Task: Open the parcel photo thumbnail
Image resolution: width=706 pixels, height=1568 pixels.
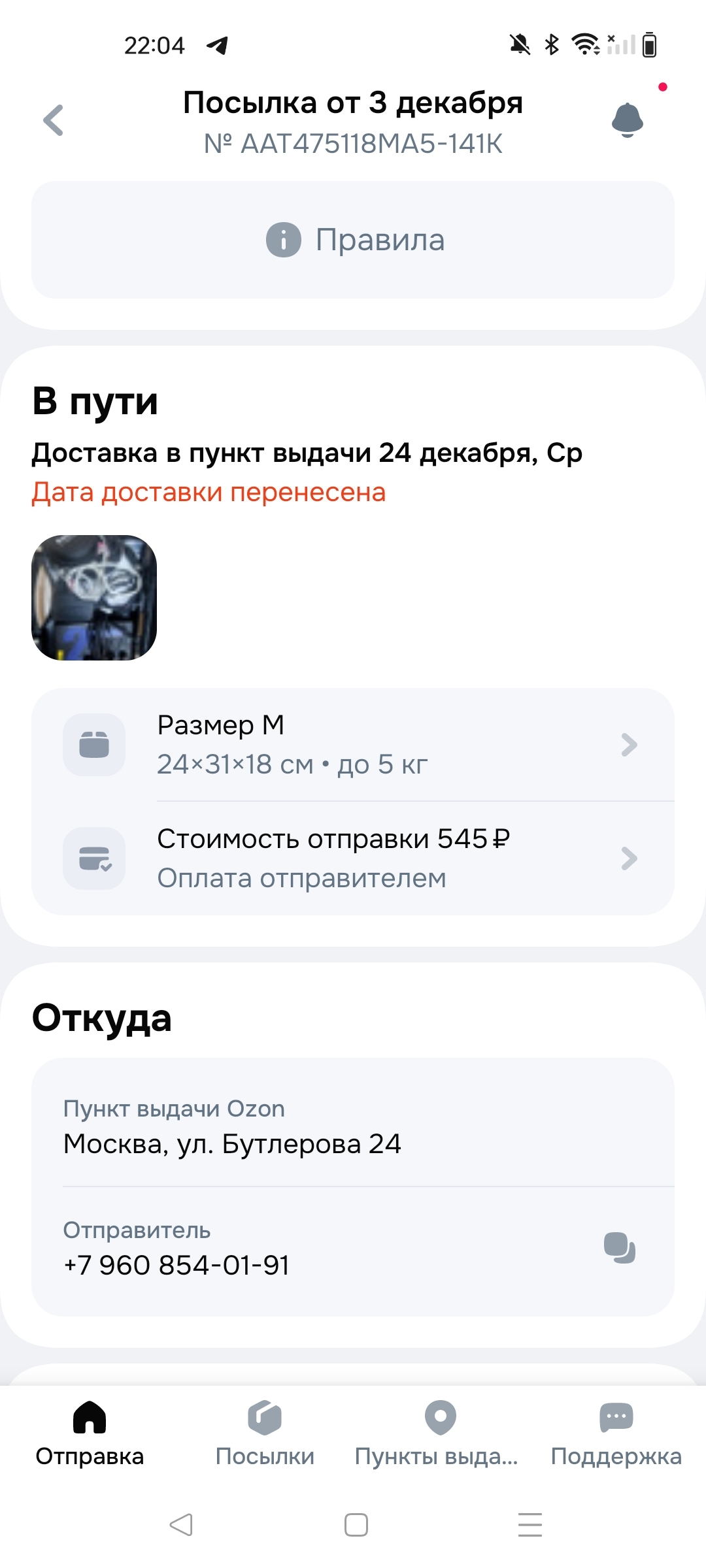Action: click(94, 598)
